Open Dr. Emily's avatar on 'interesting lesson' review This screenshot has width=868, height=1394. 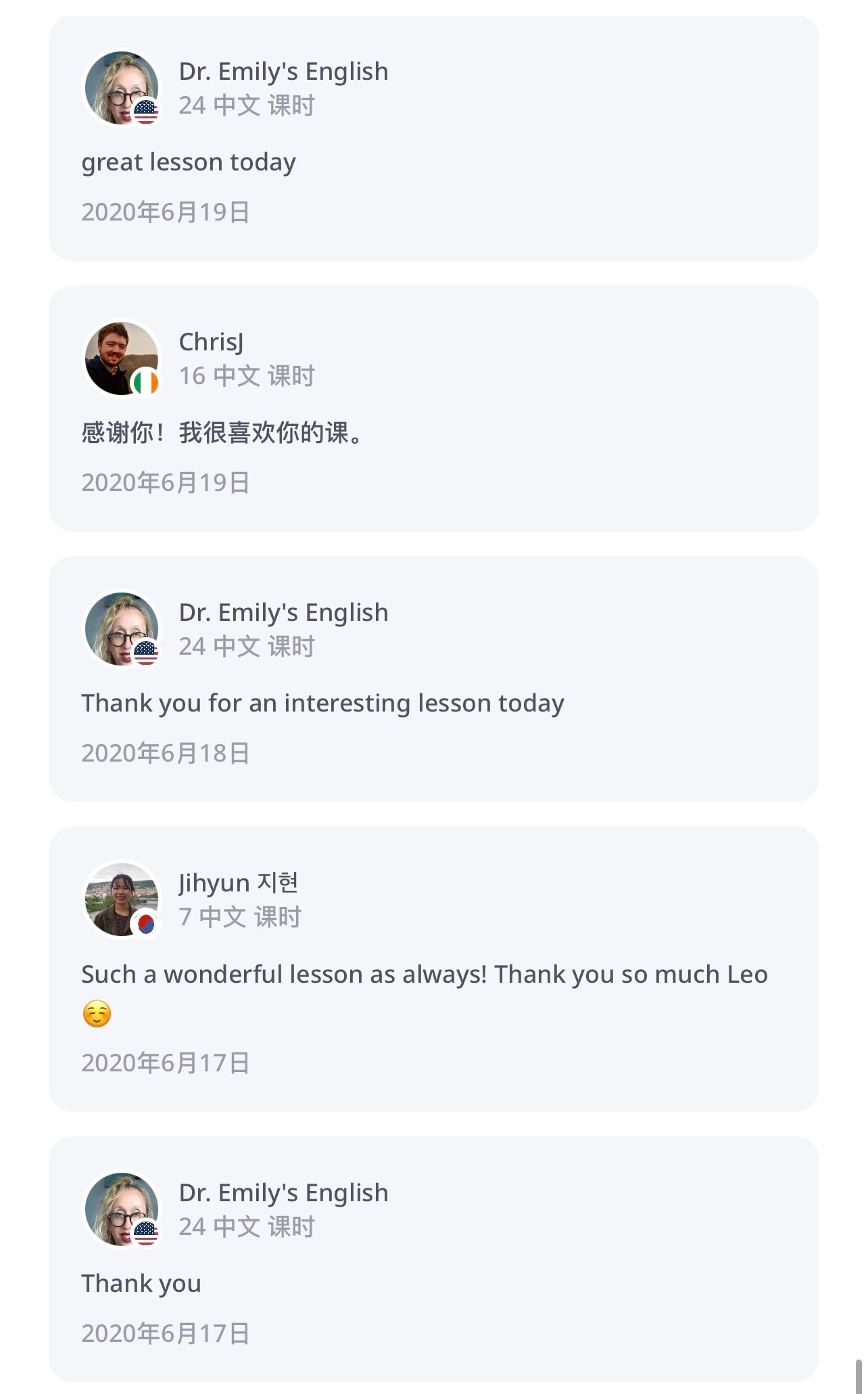[x=122, y=629]
